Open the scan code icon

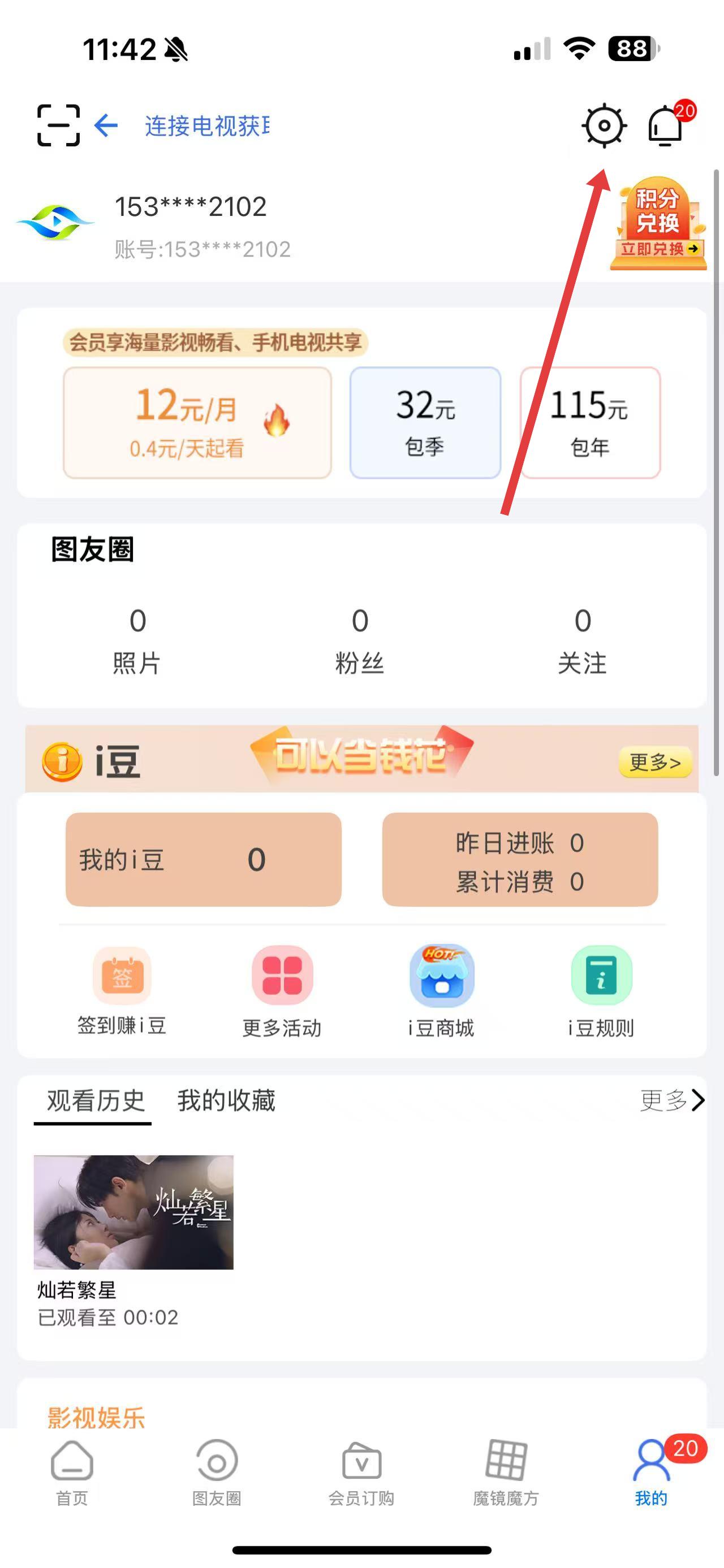click(x=58, y=125)
